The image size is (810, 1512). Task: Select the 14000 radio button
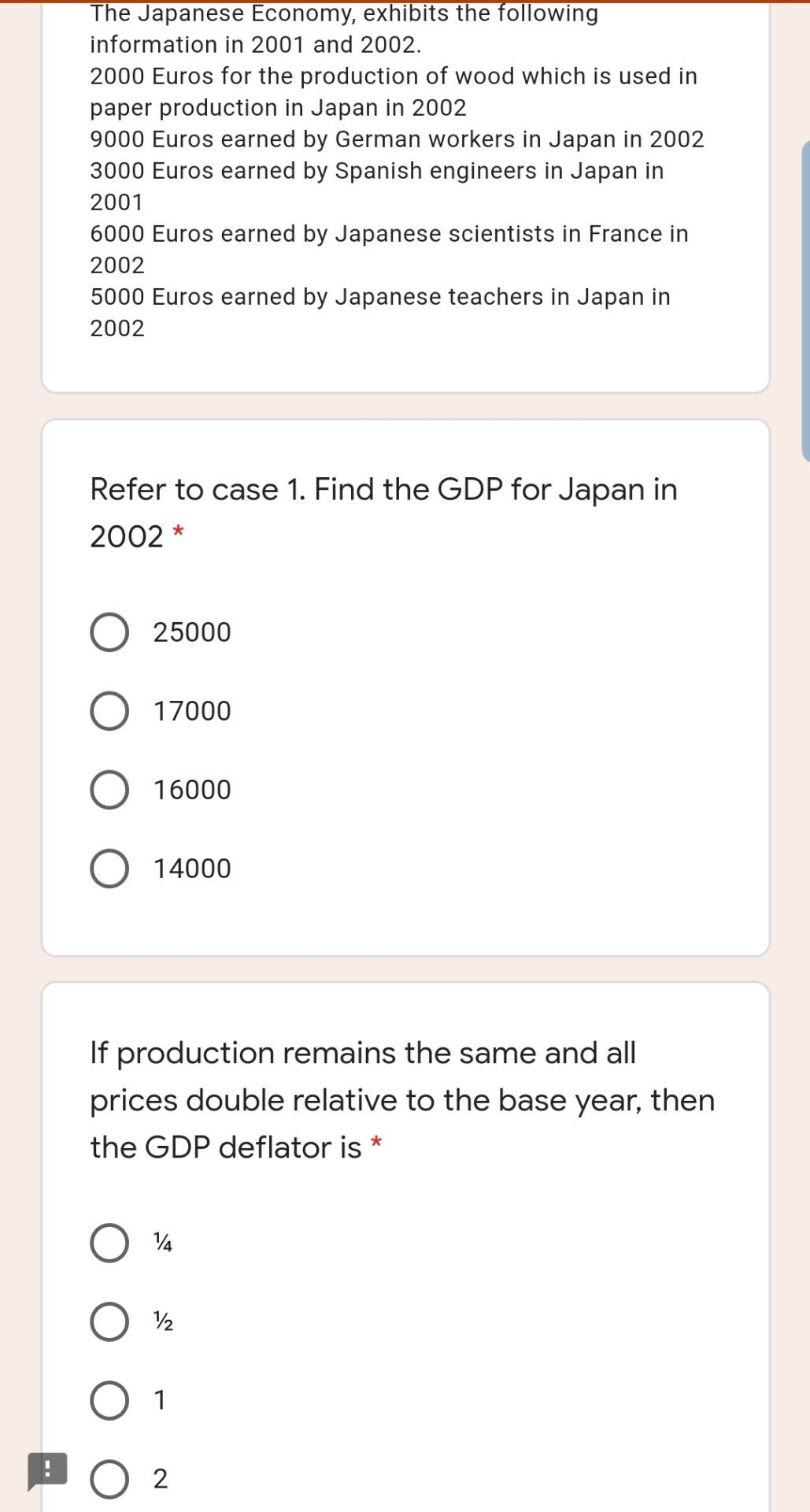click(x=109, y=869)
